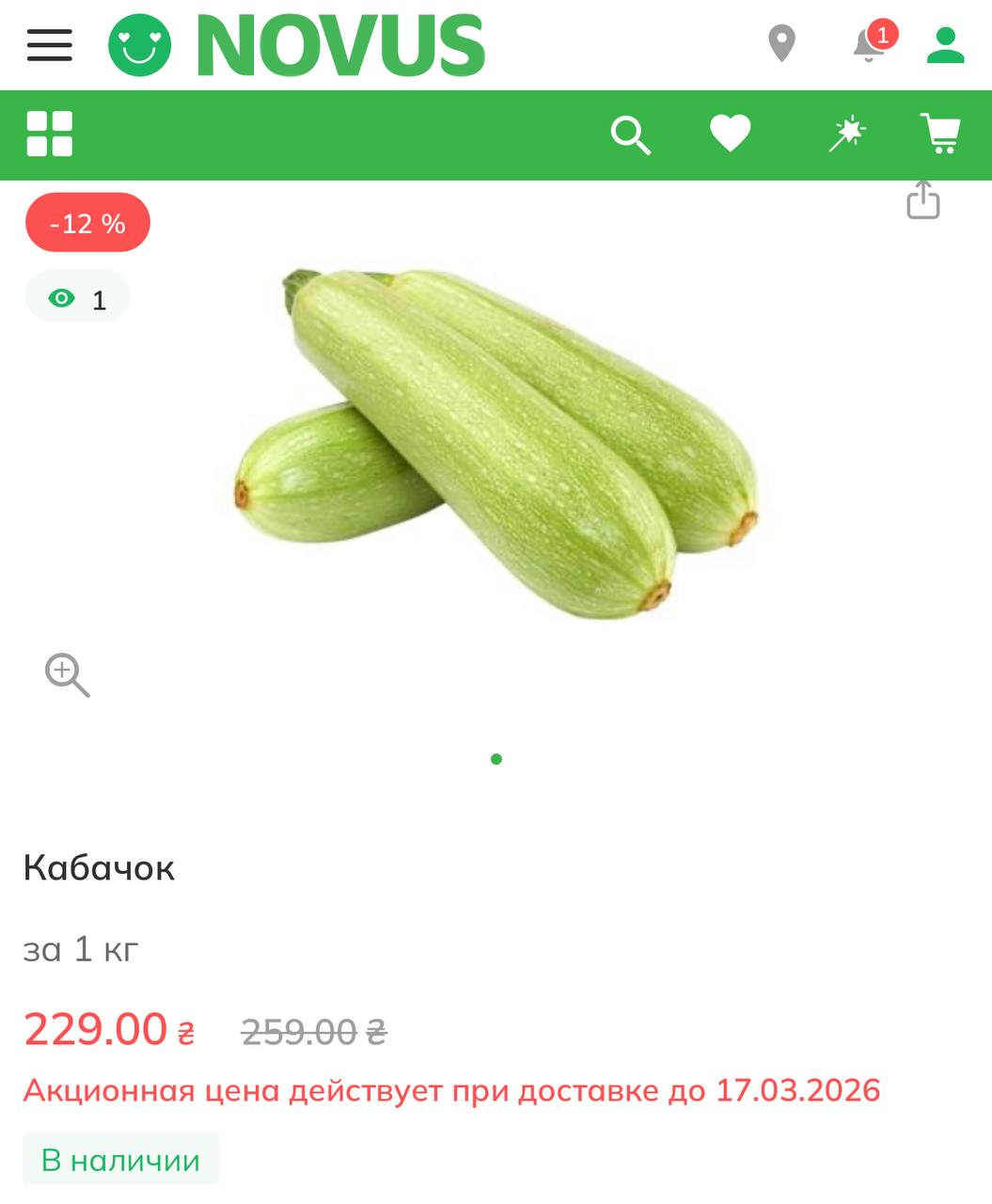Open the user profile icon

945,44
